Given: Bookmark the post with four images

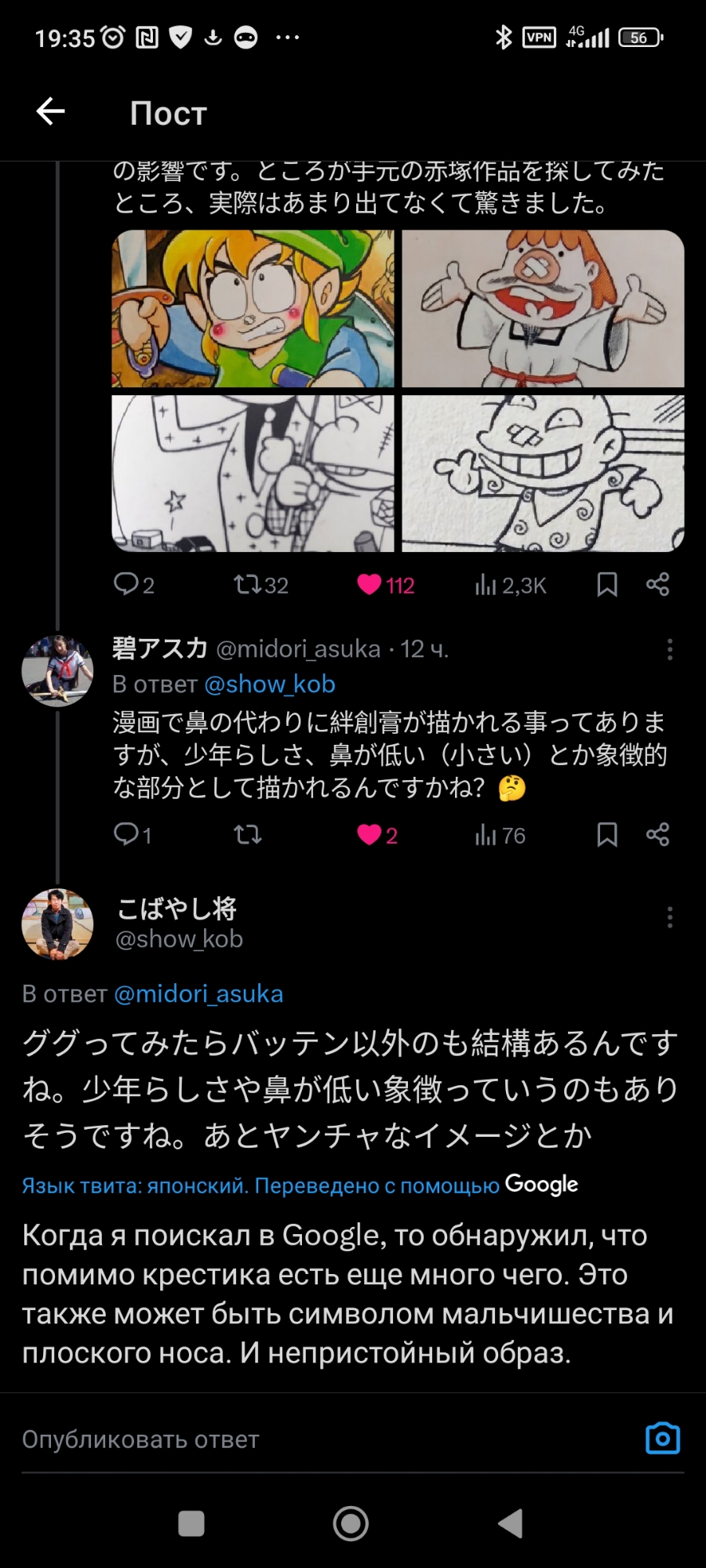Looking at the screenshot, I should point(607,584).
